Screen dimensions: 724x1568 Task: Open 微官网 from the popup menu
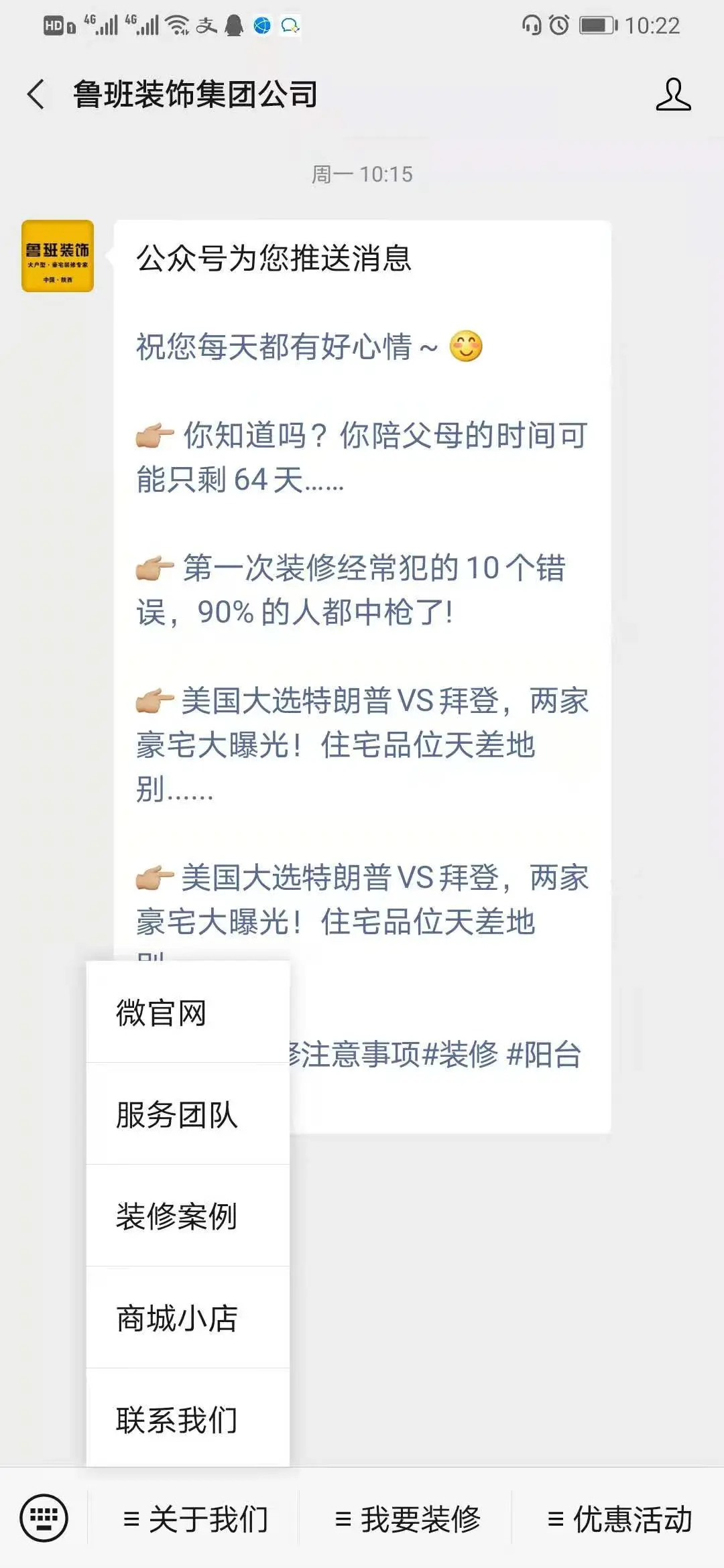point(161,1012)
